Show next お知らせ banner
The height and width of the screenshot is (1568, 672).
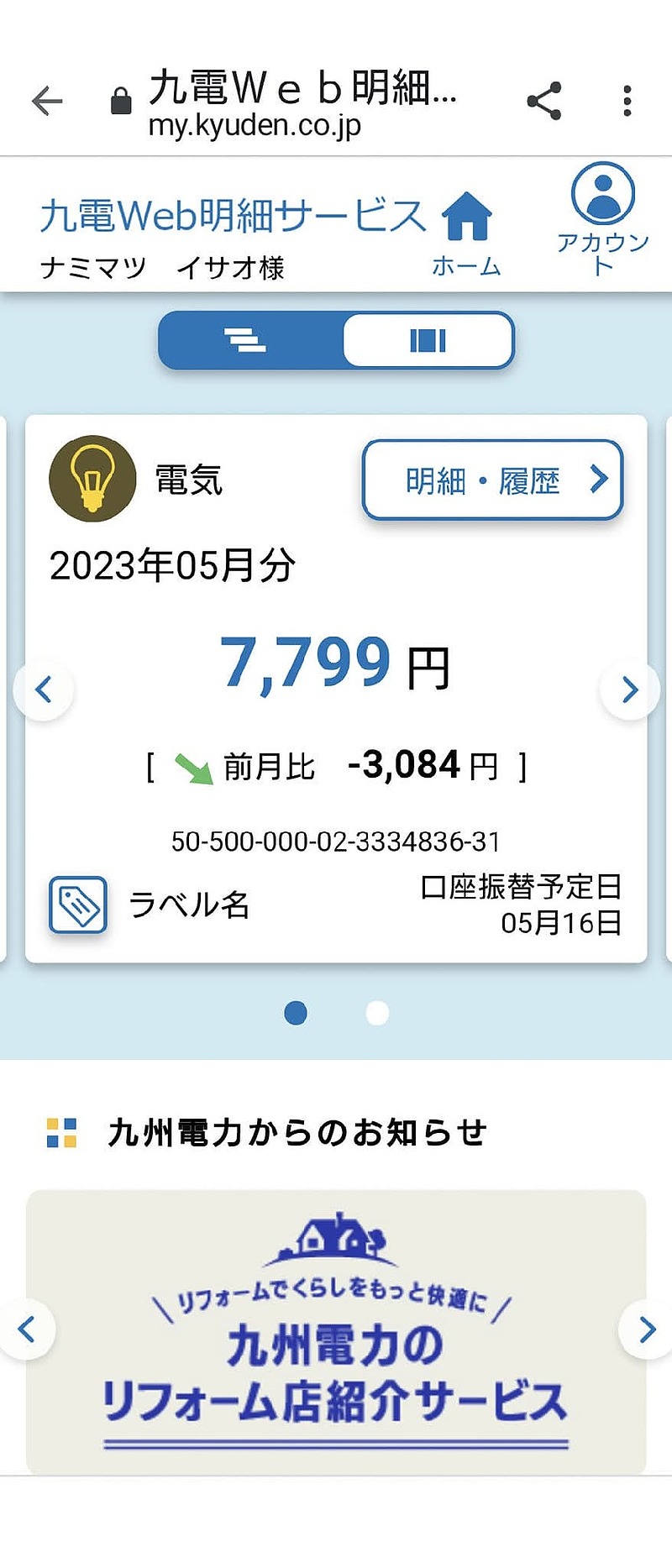point(646,1329)
